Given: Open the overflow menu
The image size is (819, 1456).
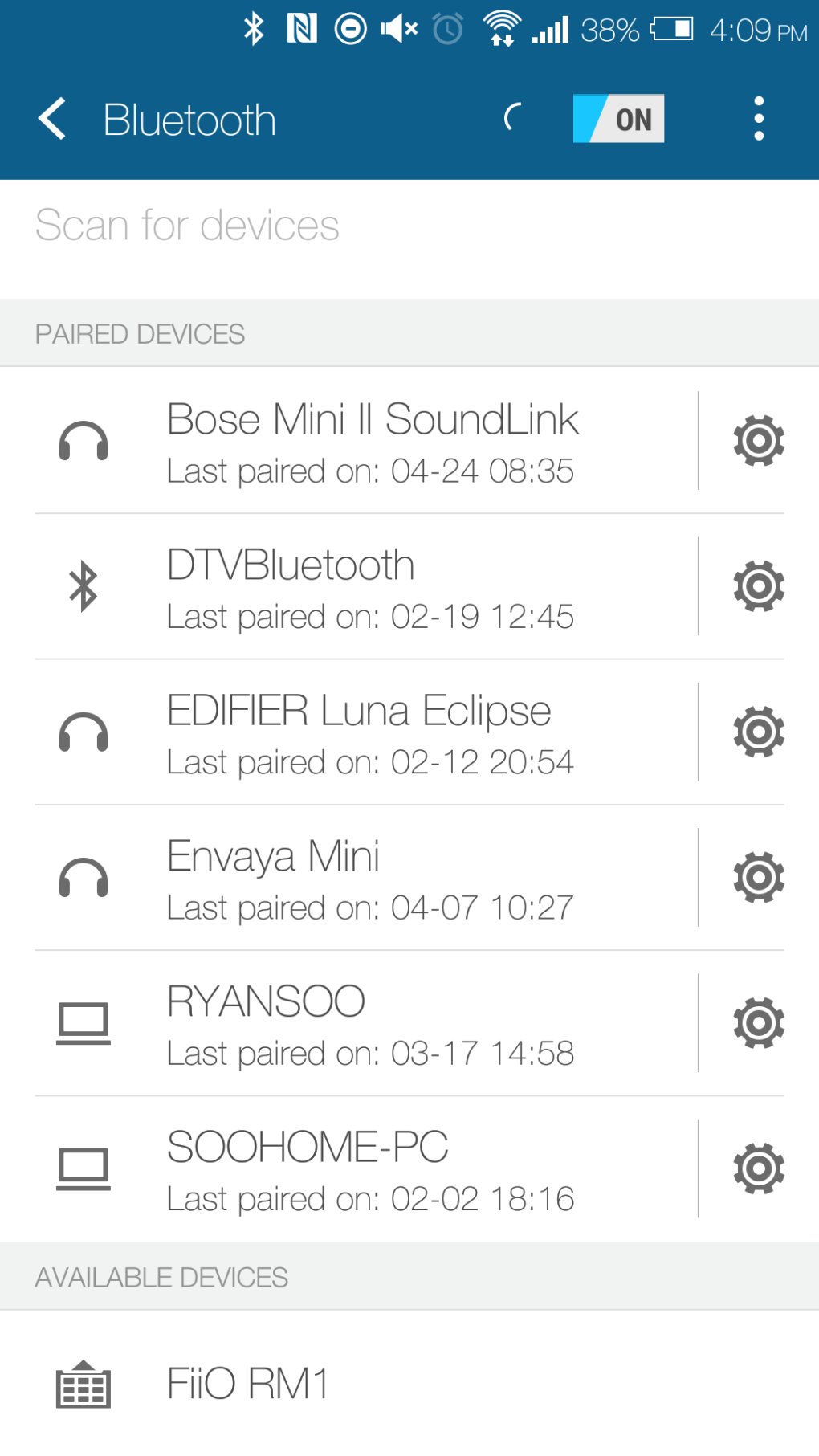Looking at the screenshot, I should coord(758,120).
